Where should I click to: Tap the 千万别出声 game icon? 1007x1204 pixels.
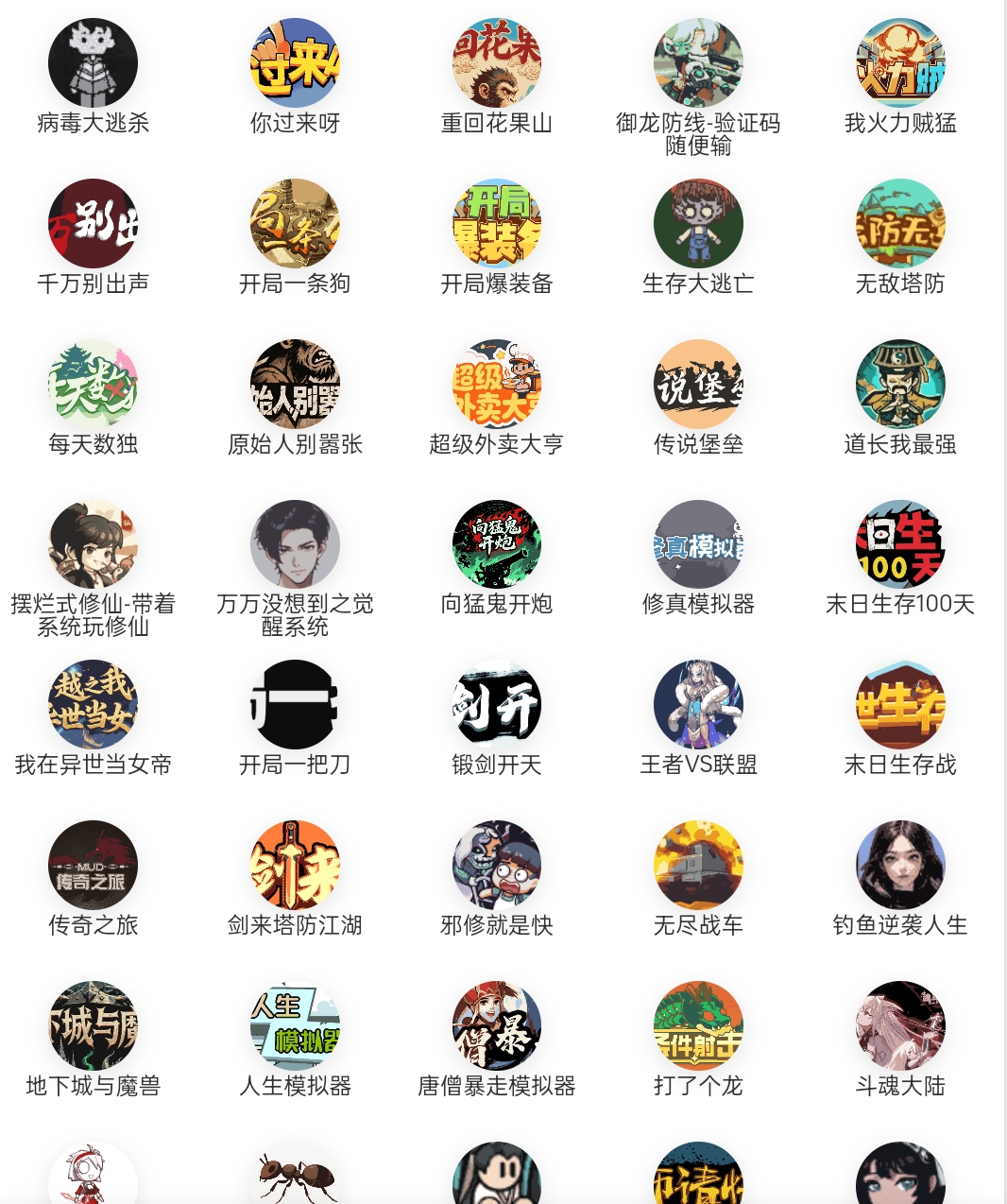coord(92,223)
